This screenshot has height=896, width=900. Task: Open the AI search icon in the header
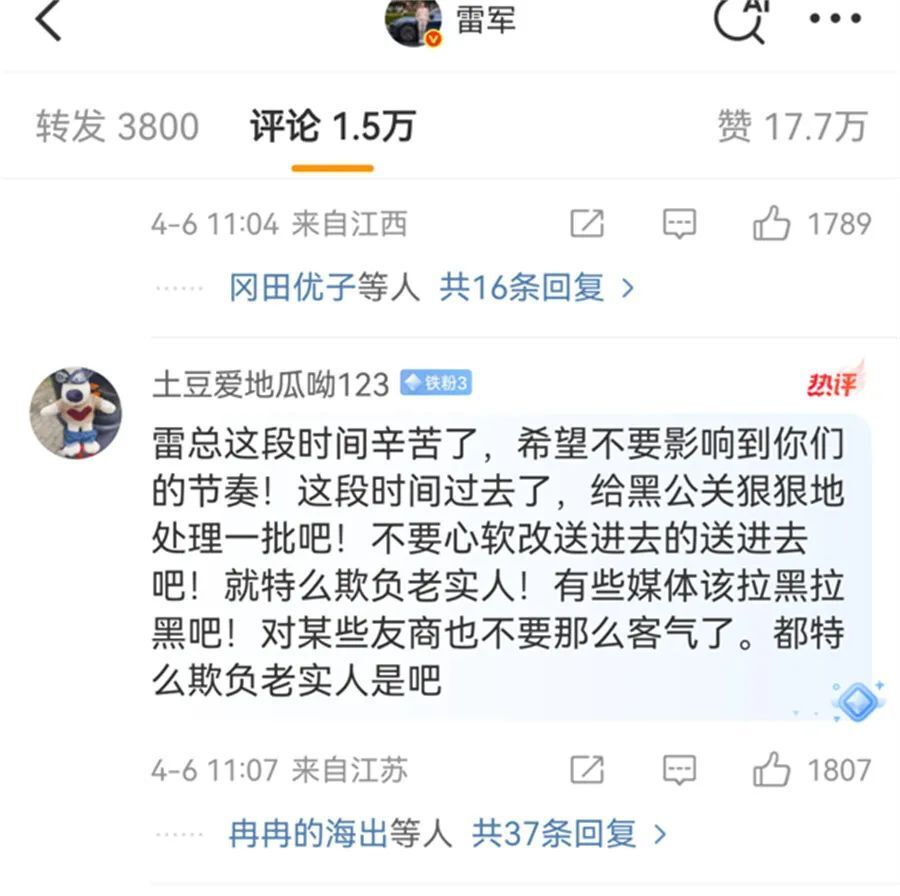741,20
